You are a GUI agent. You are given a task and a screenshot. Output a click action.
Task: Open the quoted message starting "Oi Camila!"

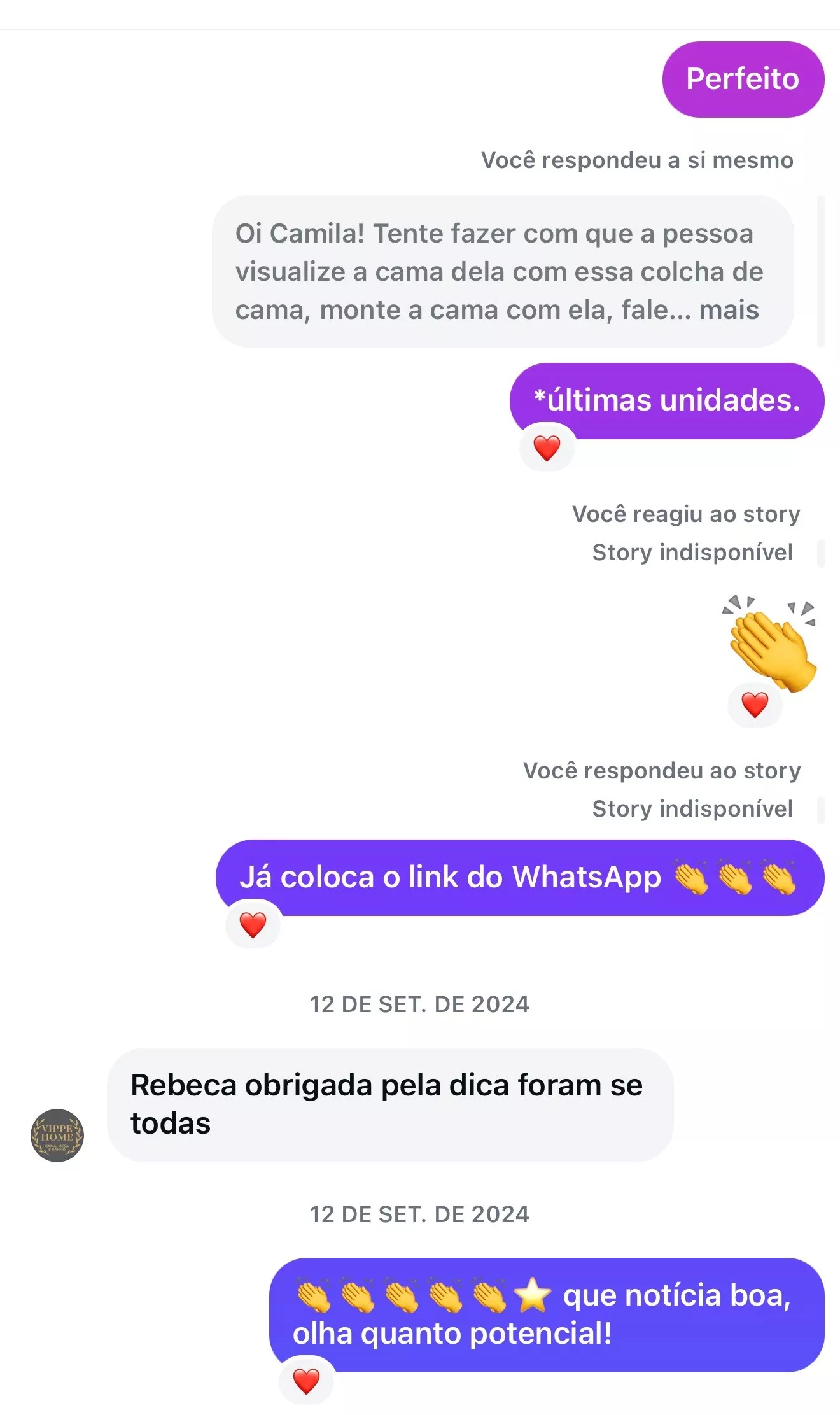pos(502,272)
